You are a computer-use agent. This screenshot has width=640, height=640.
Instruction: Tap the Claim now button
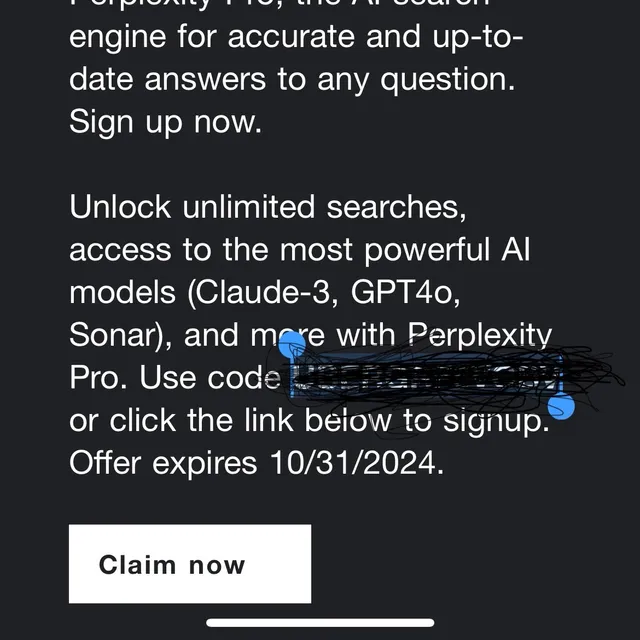[x=189, y=564]
